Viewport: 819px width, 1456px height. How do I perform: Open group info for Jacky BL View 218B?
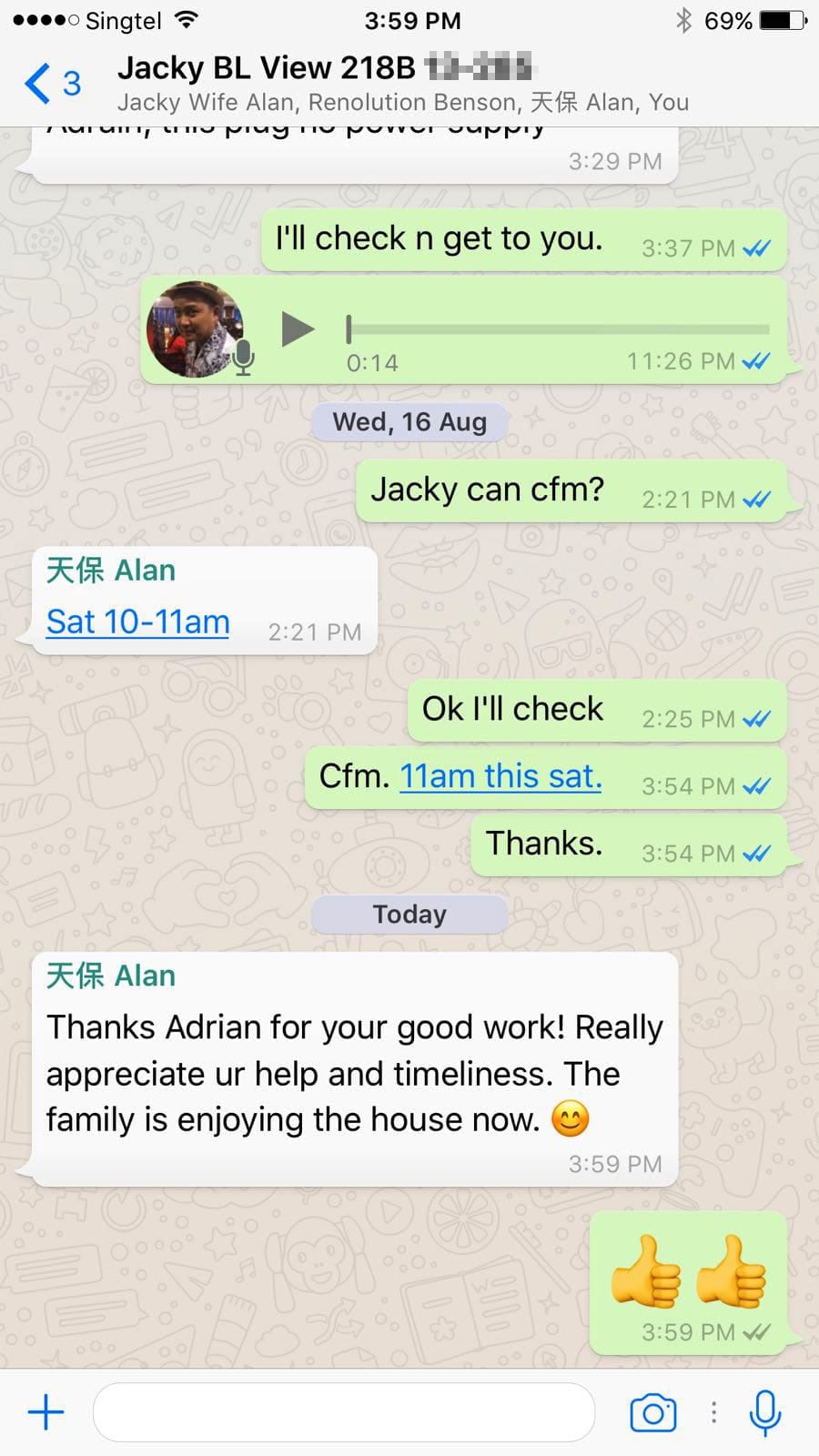pyautogui.click(x=402, y=83)
